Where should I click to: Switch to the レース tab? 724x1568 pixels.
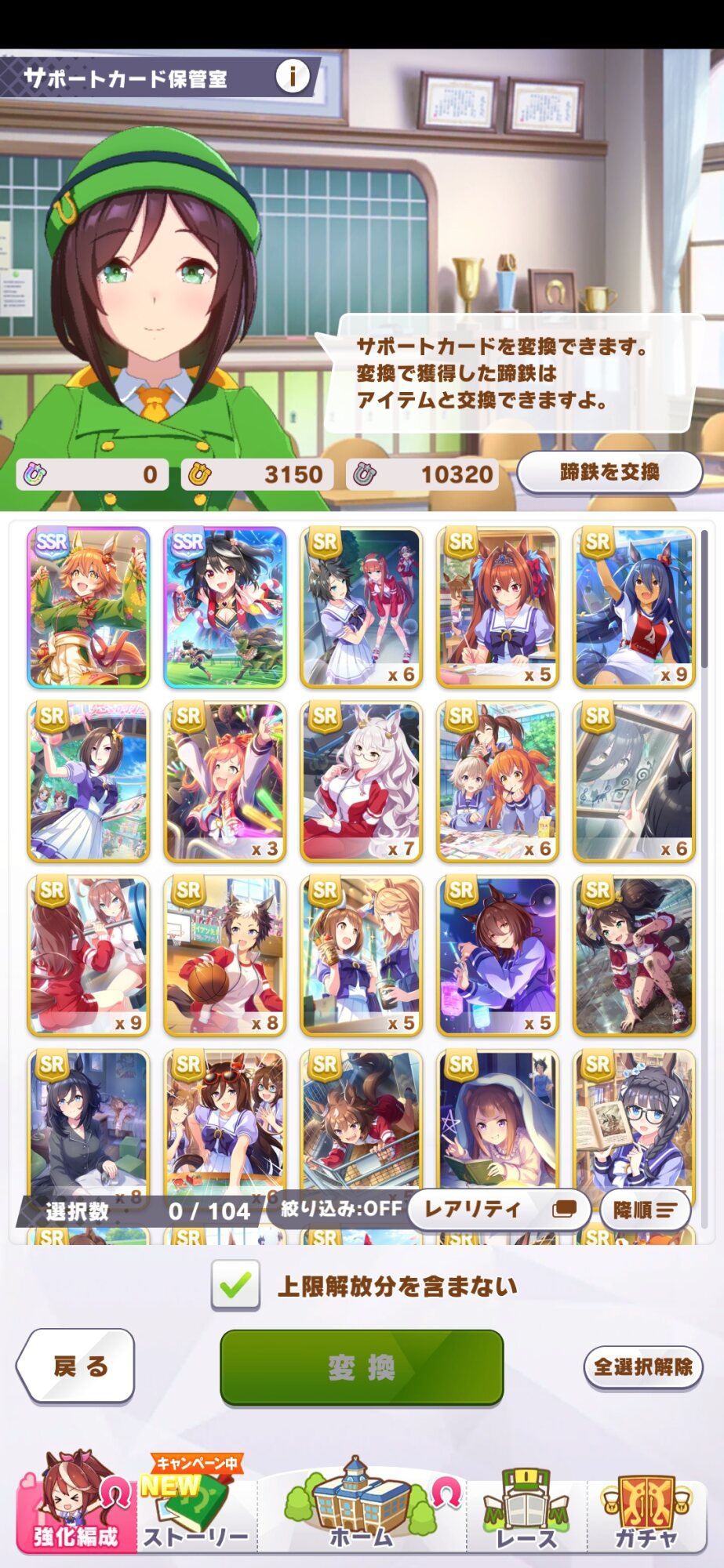[526, 1509]
